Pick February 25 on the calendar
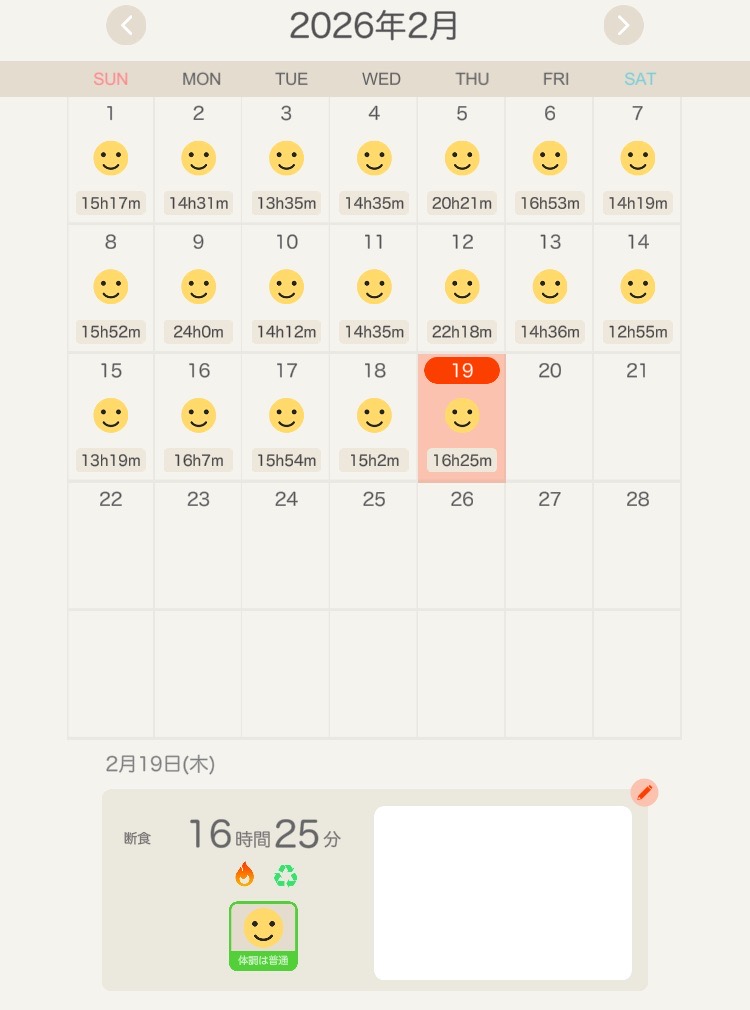This screenshot has width=750, height=1010. [x=374, y=545]
